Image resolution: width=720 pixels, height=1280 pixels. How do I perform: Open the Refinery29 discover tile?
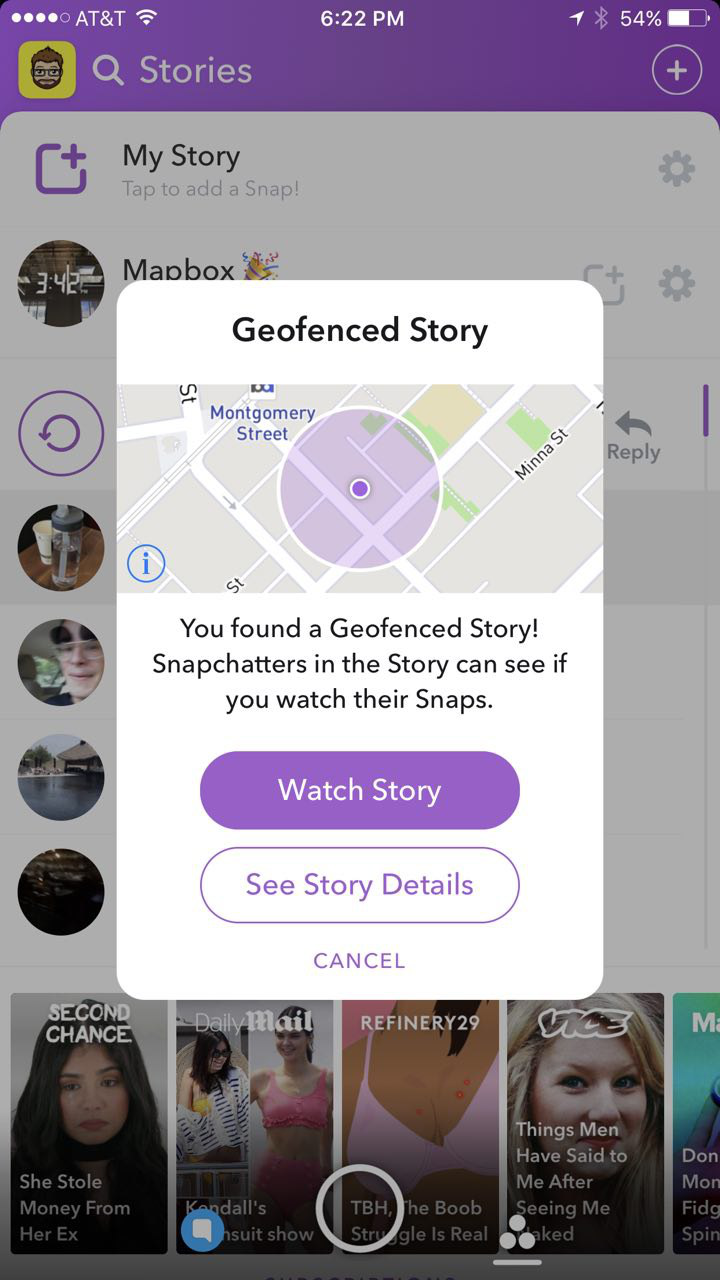(x=420, y=1100)
